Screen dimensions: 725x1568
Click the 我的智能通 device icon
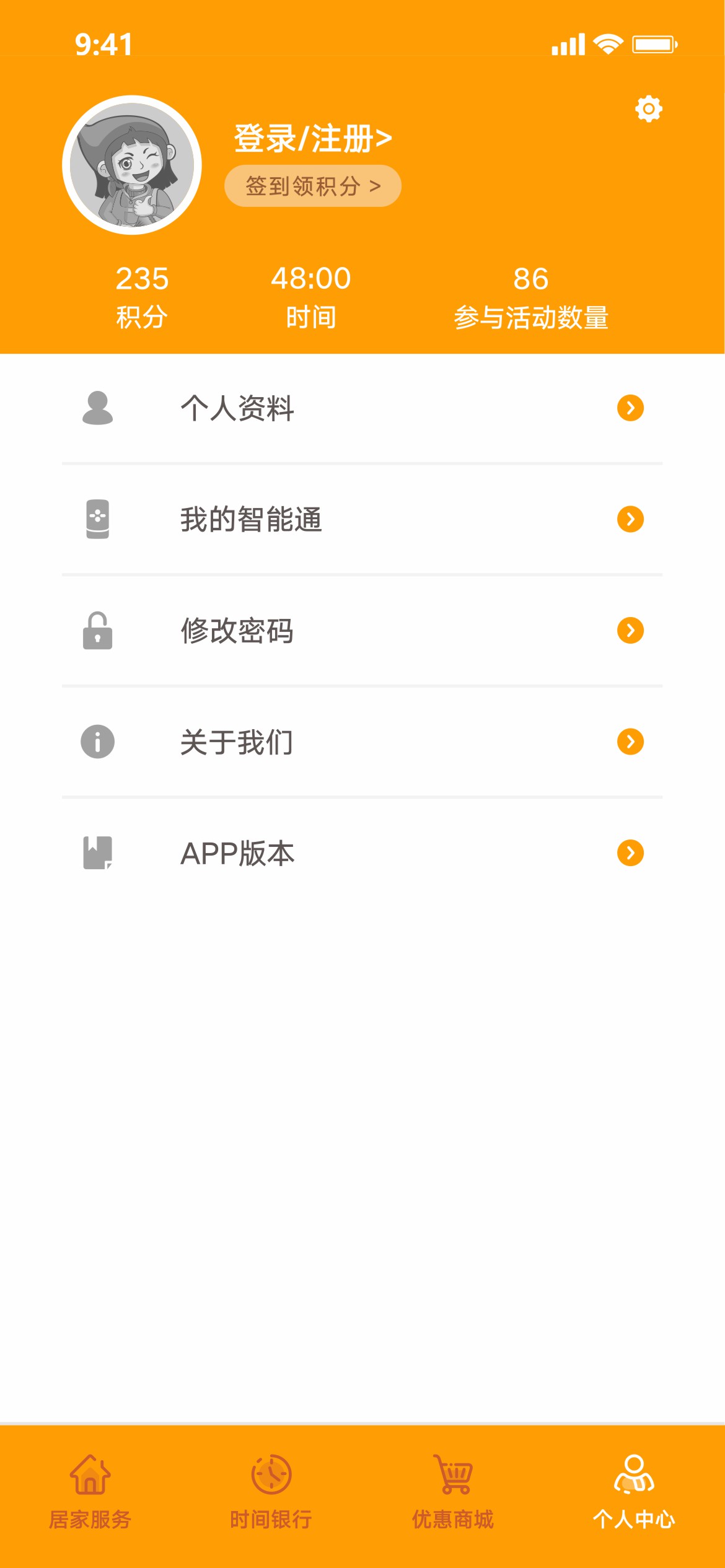pos(97,520)
